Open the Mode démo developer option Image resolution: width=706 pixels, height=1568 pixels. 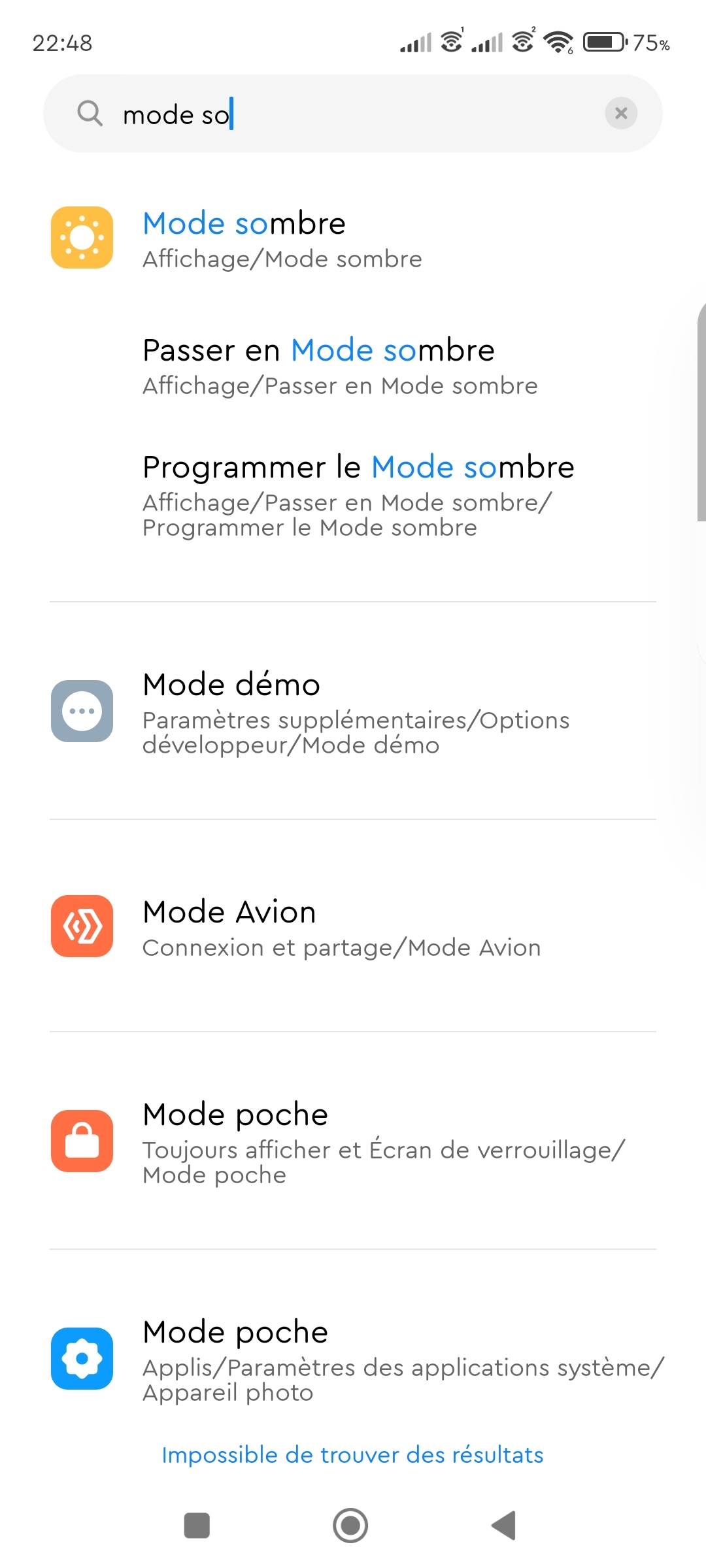353,712
